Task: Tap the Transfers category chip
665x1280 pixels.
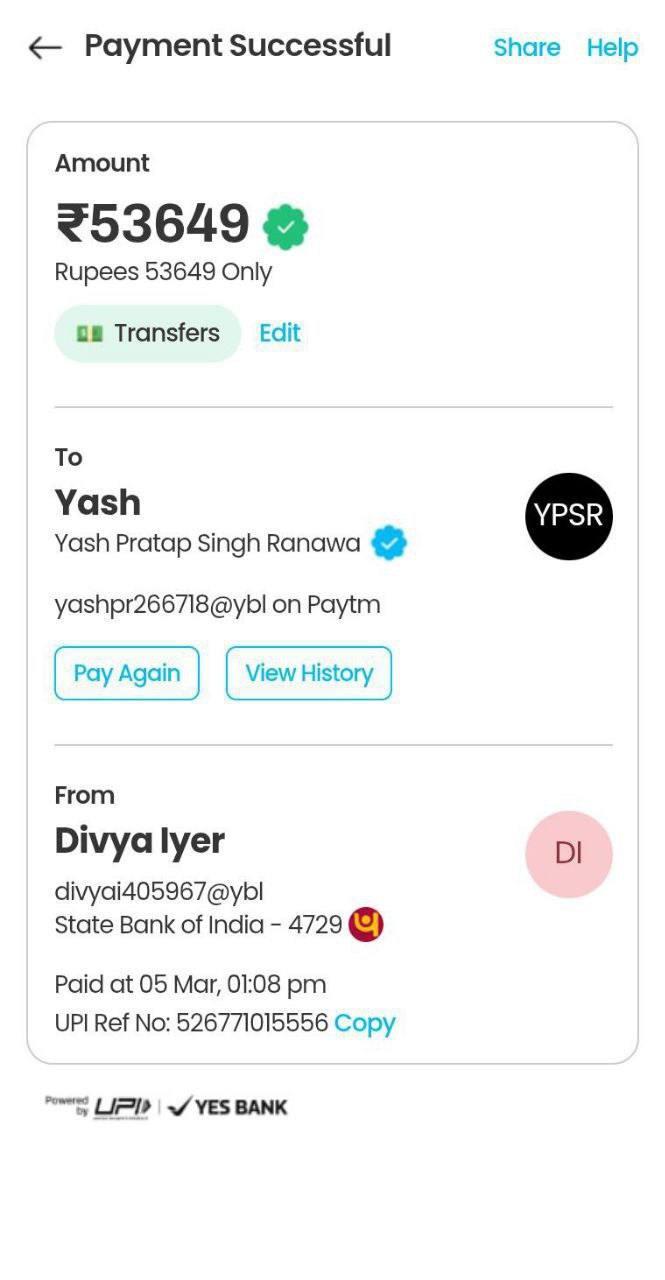Action: [x=148, y=333]
